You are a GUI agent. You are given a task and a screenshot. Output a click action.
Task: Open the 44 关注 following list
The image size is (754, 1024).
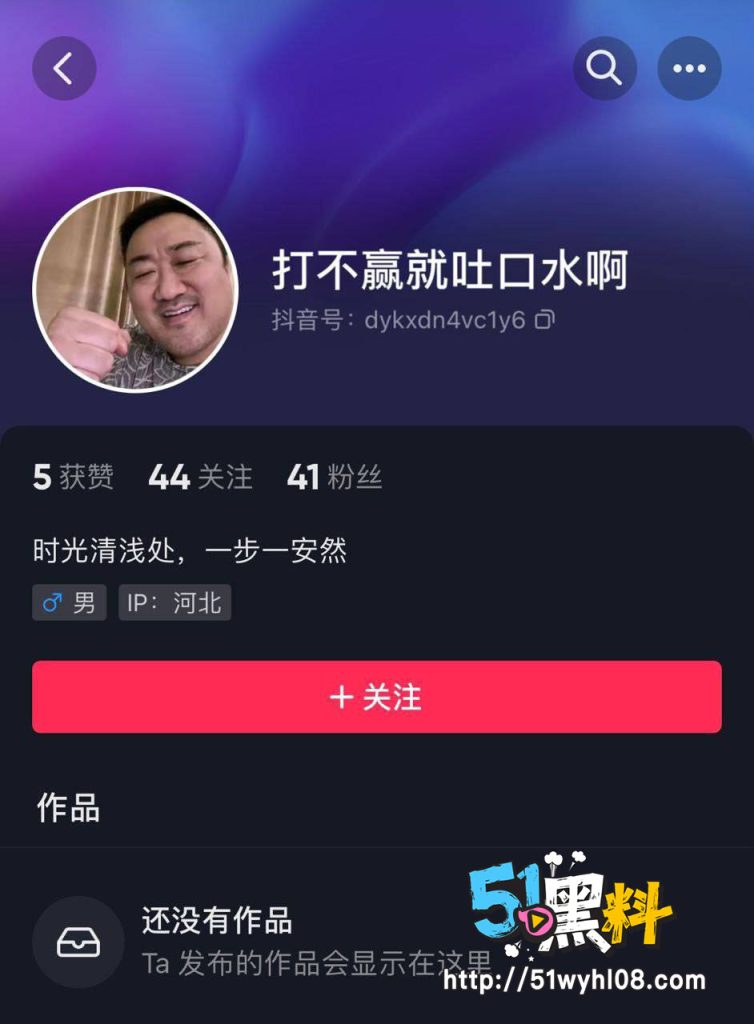[x=200, y=478]
